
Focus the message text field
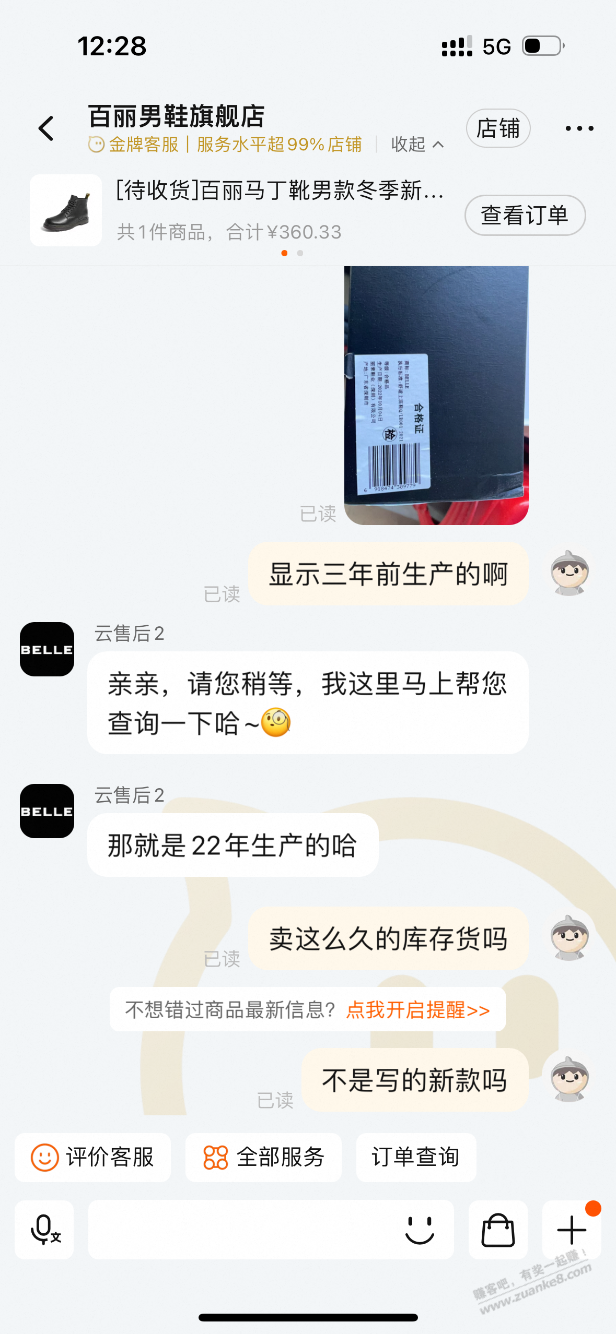240,1230
